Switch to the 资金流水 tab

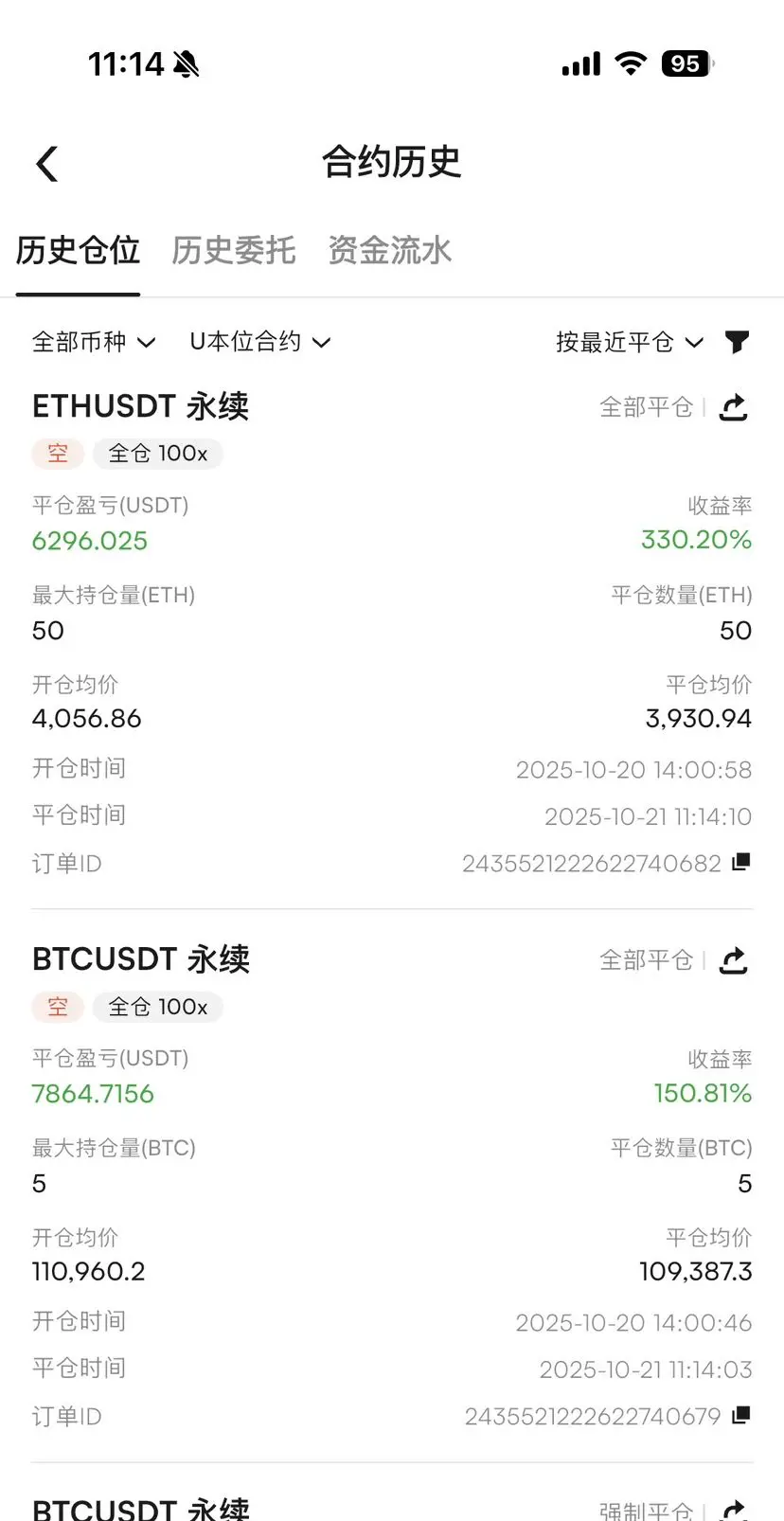tap(389, 251)
